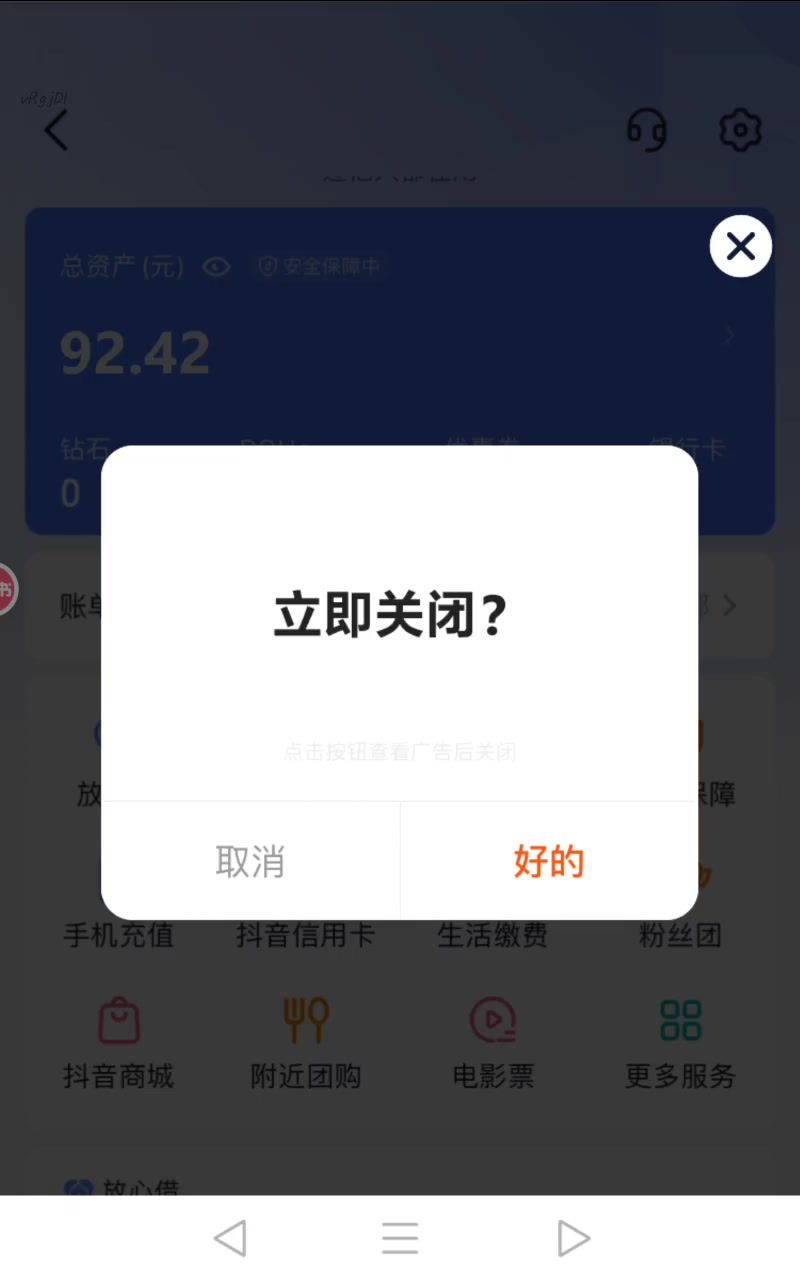800x1280 pixels.
Task: Choose 取消 to cancel the dialog
Action: tap(250, 861)
